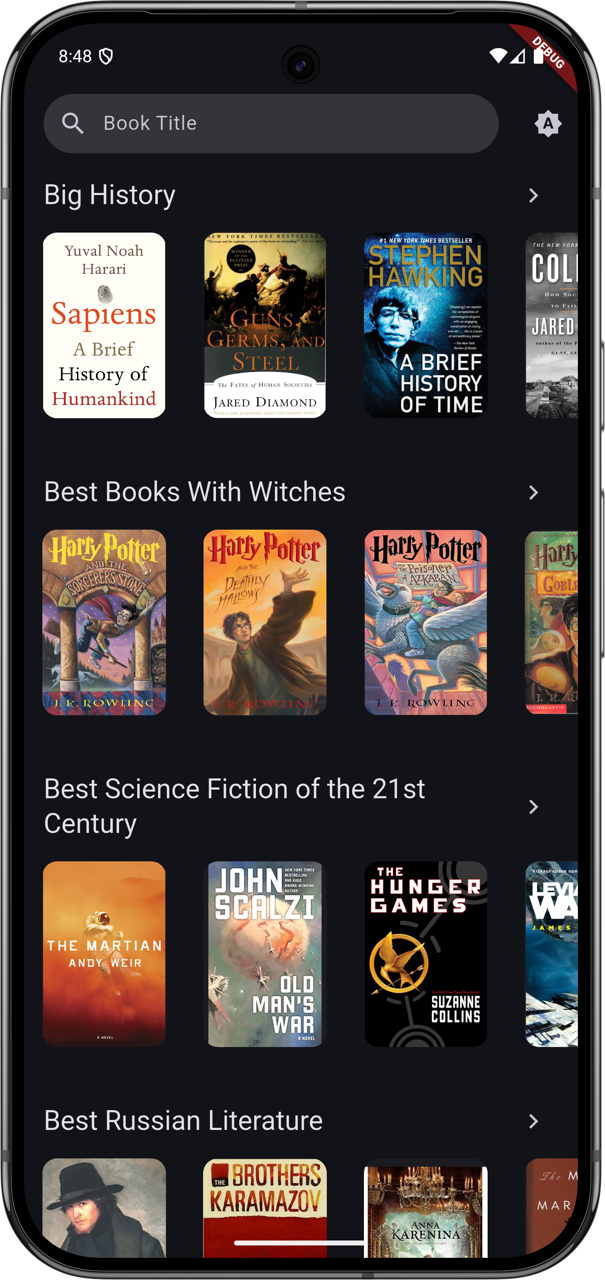View the Anna Karenina book cover
Viewport: 605px width, 1280px height.
click(425, 1208)
